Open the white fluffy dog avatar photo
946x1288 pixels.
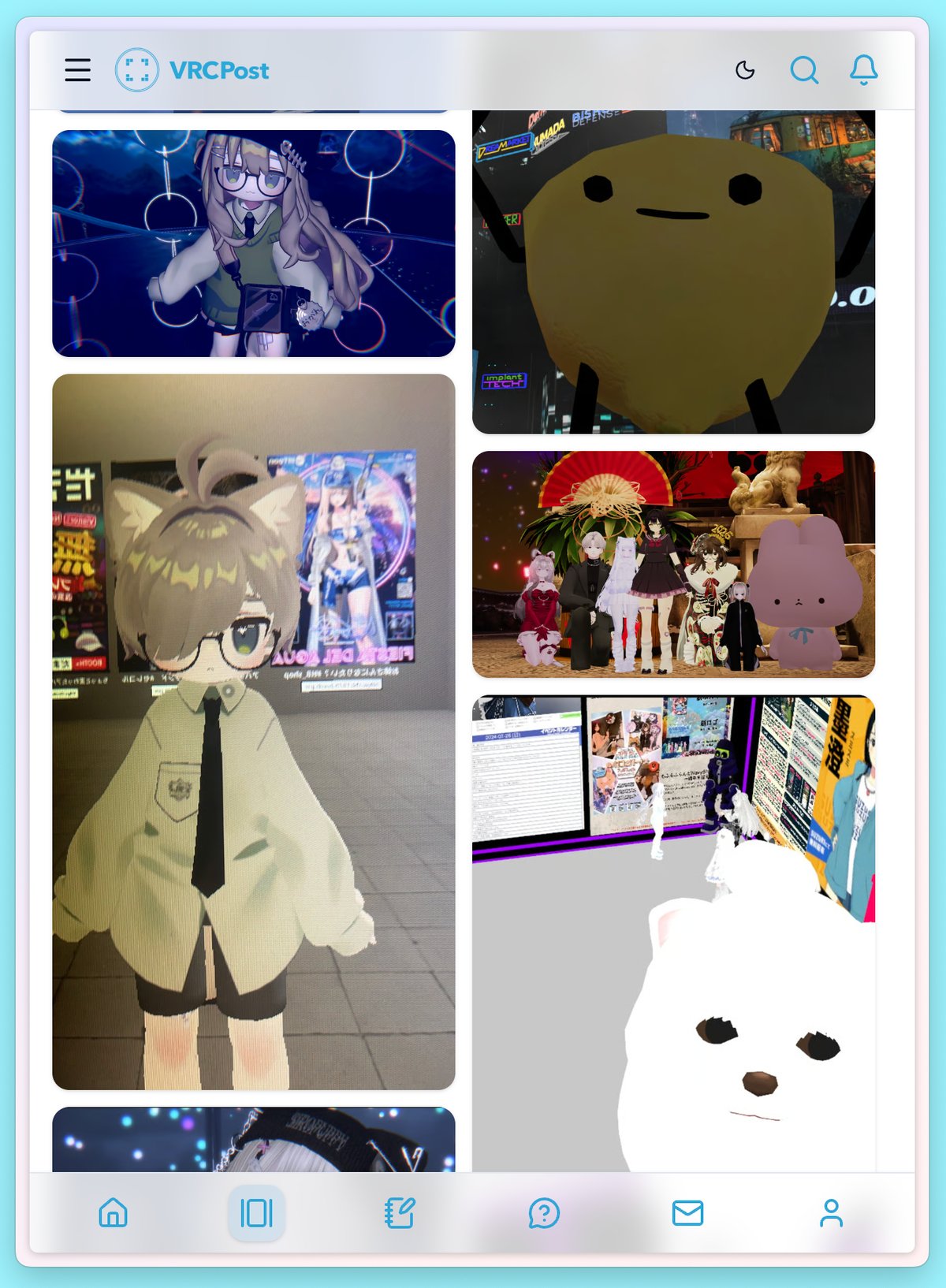coord(673,932)
